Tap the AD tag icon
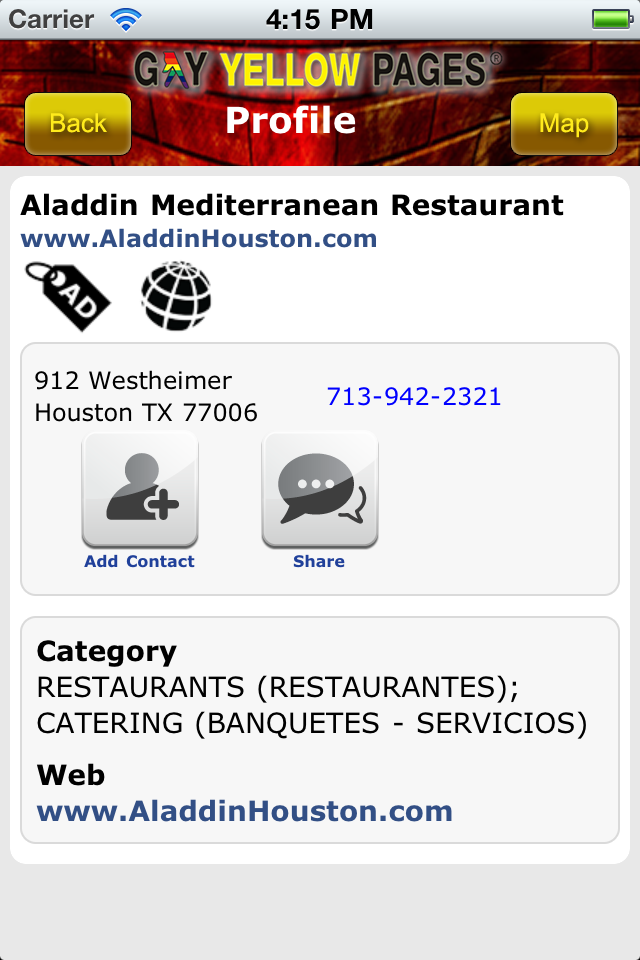Viewport: 640px width, 960px height. 68,295
